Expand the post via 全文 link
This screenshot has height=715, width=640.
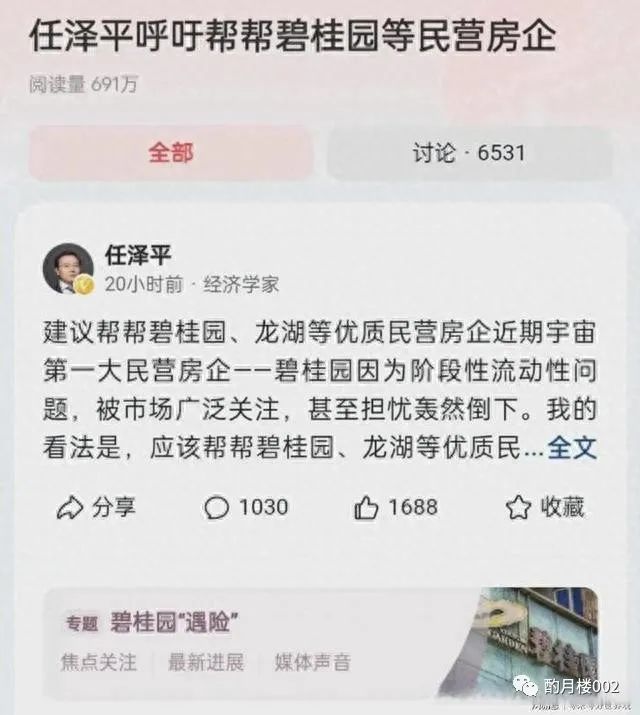coord(573,447)
